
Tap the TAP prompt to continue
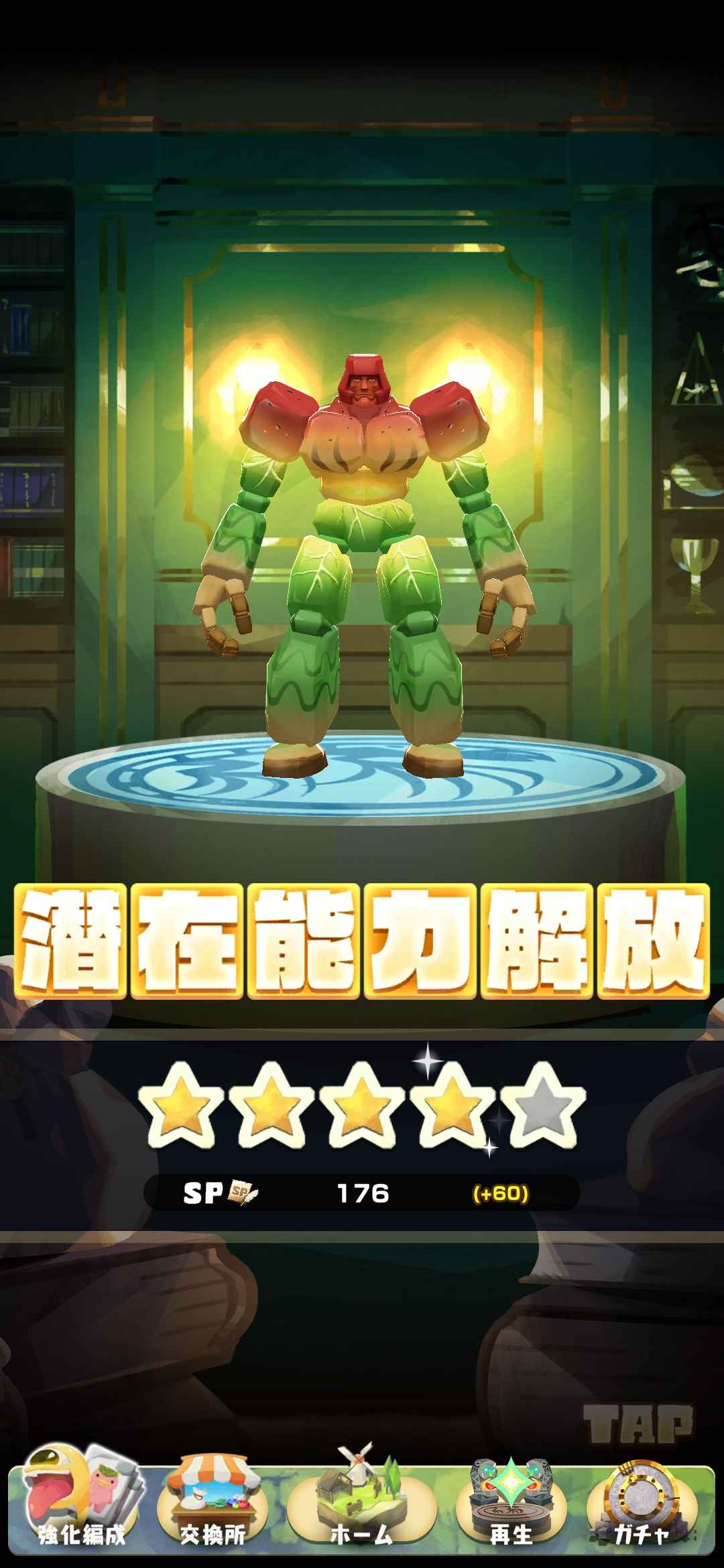[x=638, y=1423]
